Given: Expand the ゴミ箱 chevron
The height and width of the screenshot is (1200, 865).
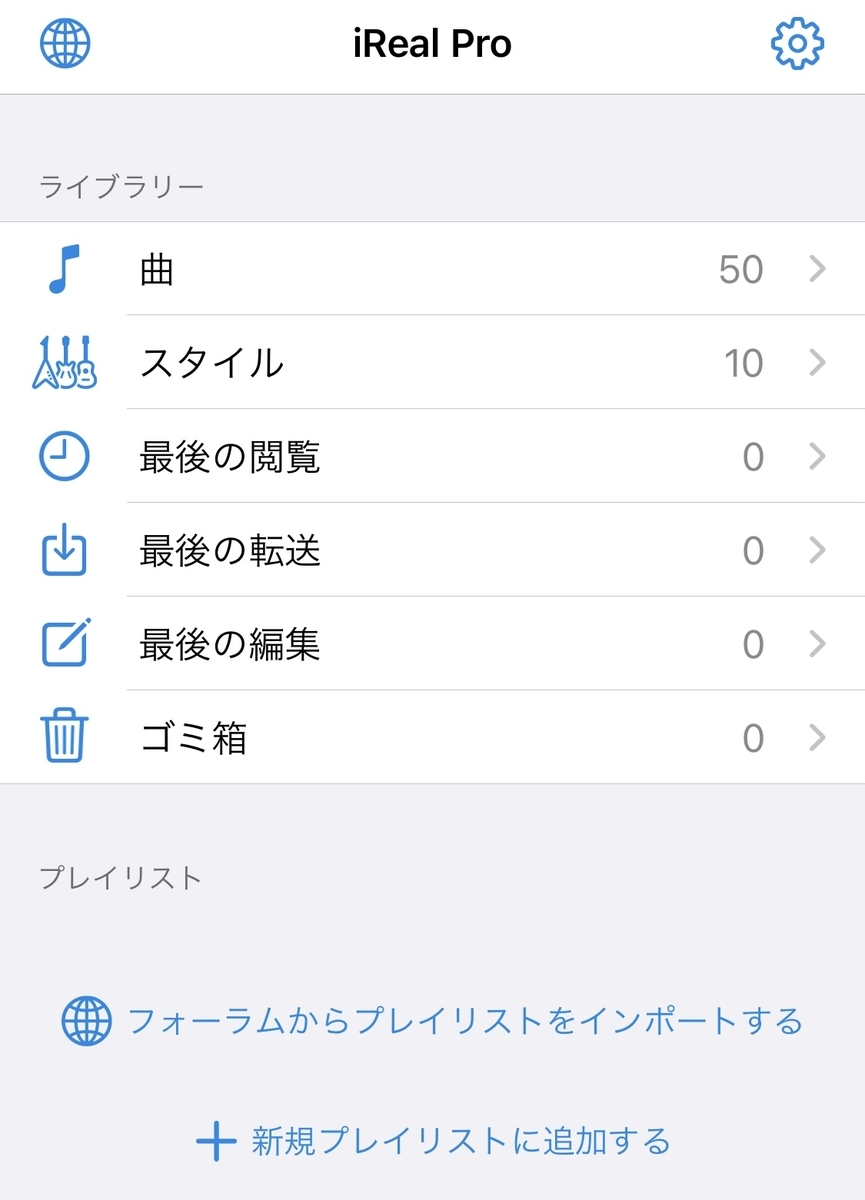Looking at the screenshot, I should click(817, 738).
